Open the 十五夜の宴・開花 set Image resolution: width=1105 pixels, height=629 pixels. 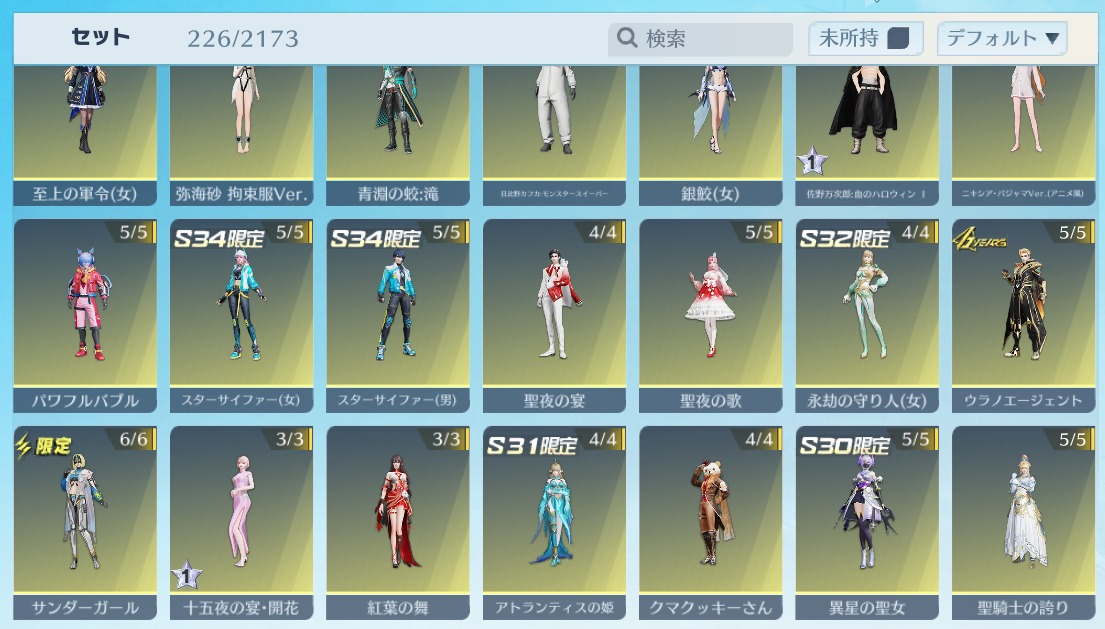coord(241,522)
